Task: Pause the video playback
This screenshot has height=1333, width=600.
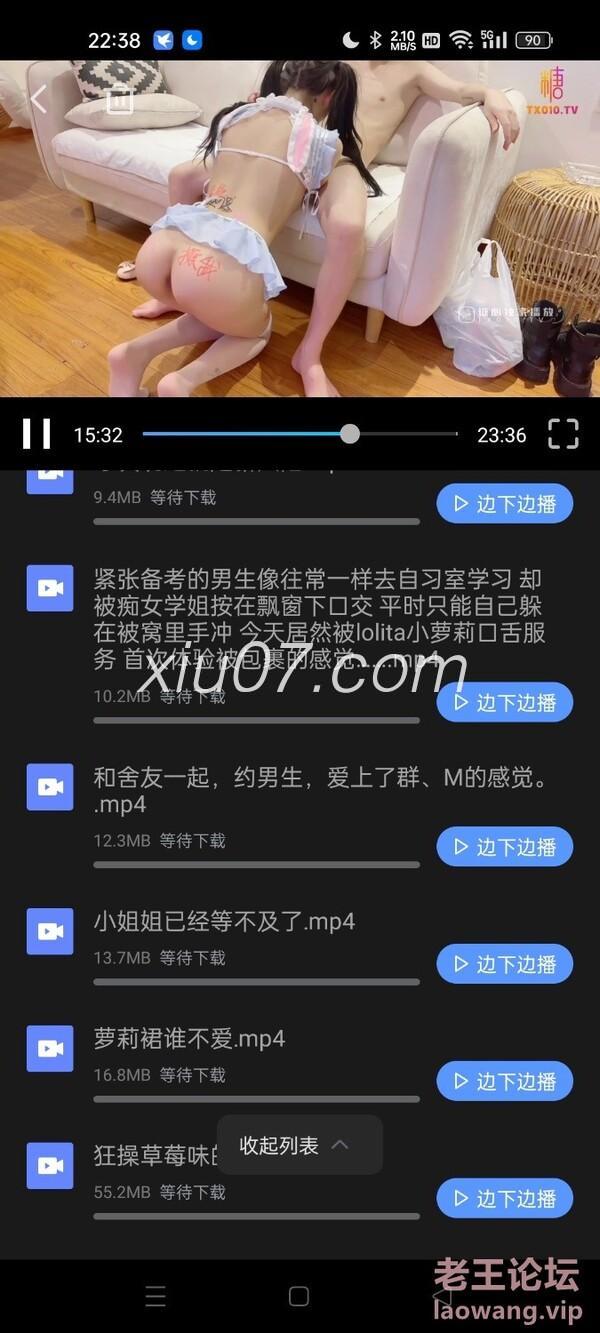Action: (37, 434)
